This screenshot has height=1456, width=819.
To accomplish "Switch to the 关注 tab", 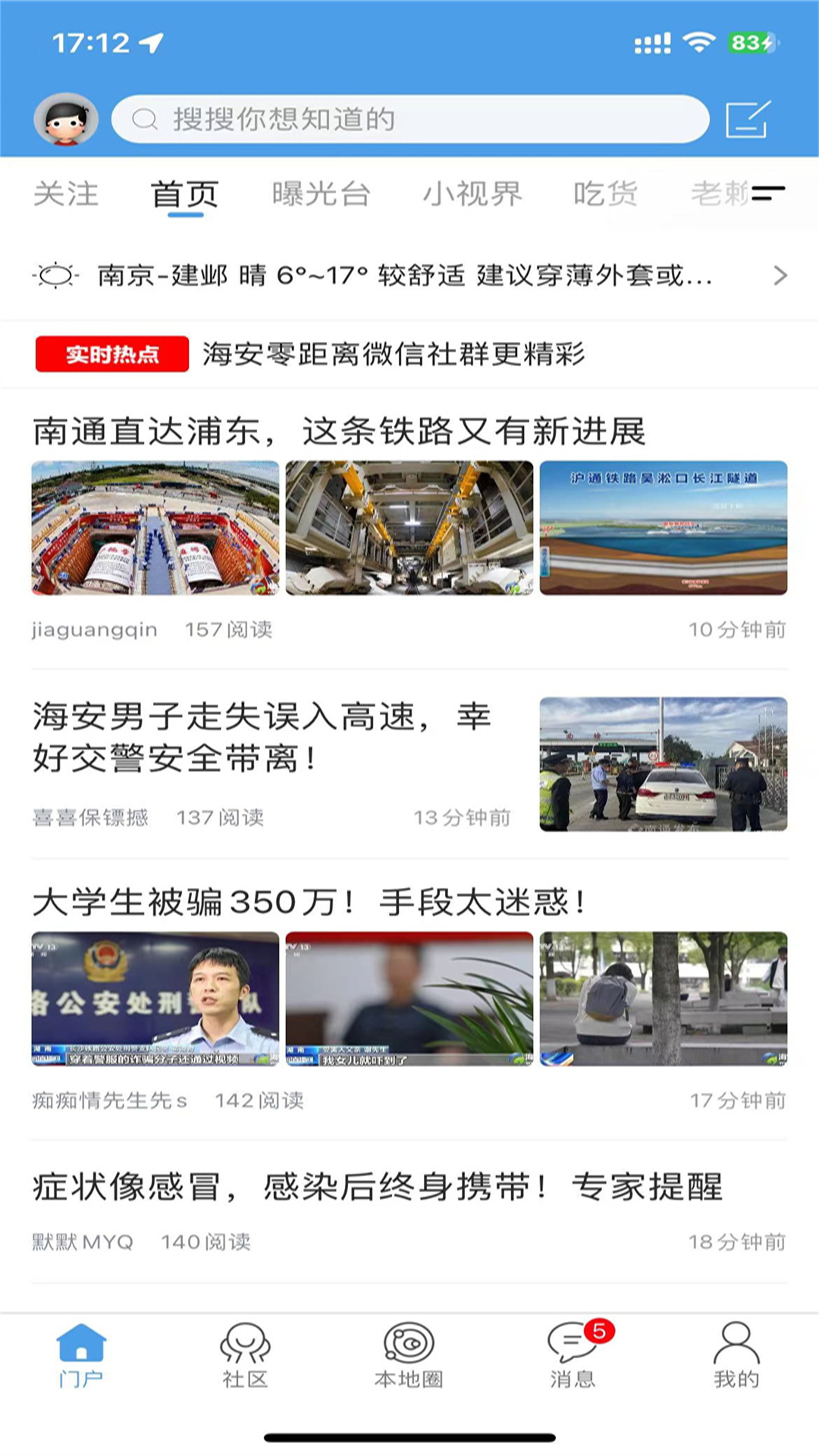I will tap(66, 194).
